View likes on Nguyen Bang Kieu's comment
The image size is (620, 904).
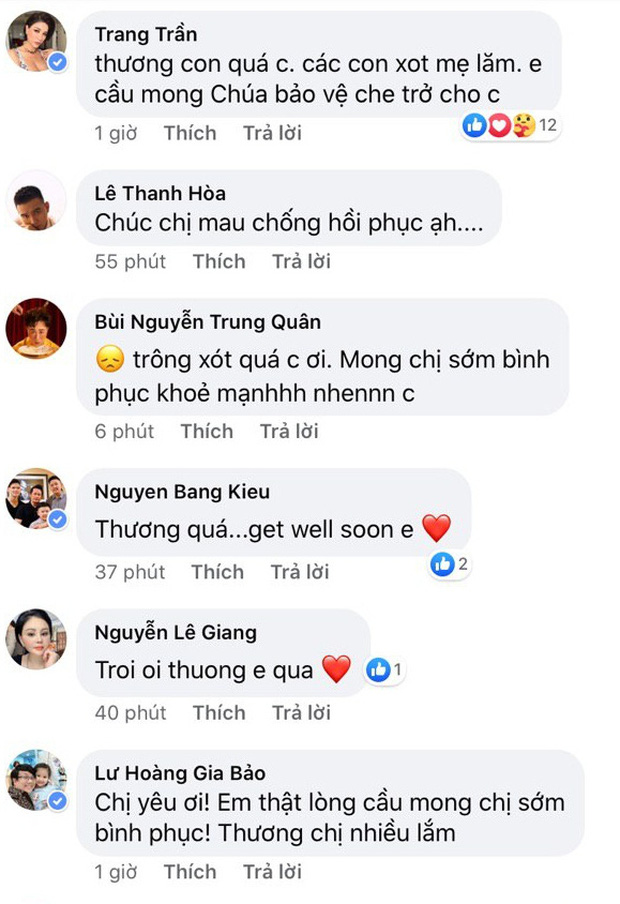449,565
